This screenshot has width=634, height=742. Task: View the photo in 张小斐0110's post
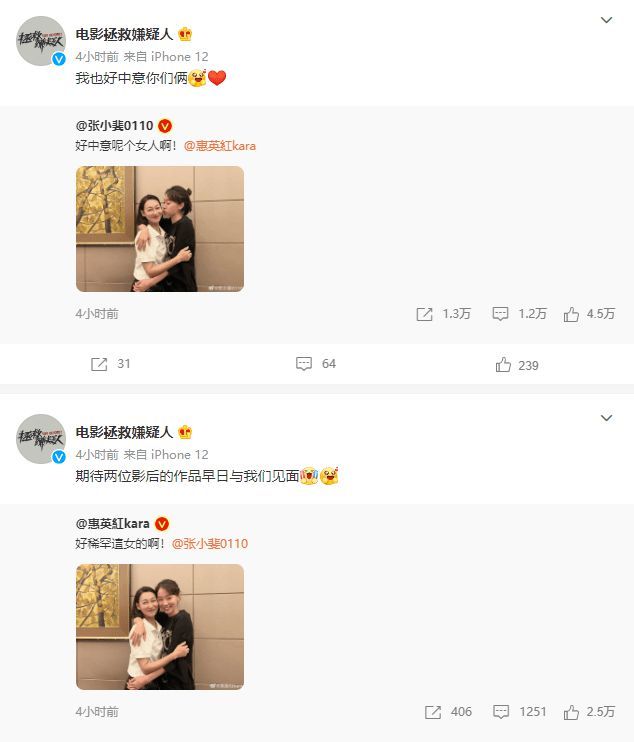160,229
